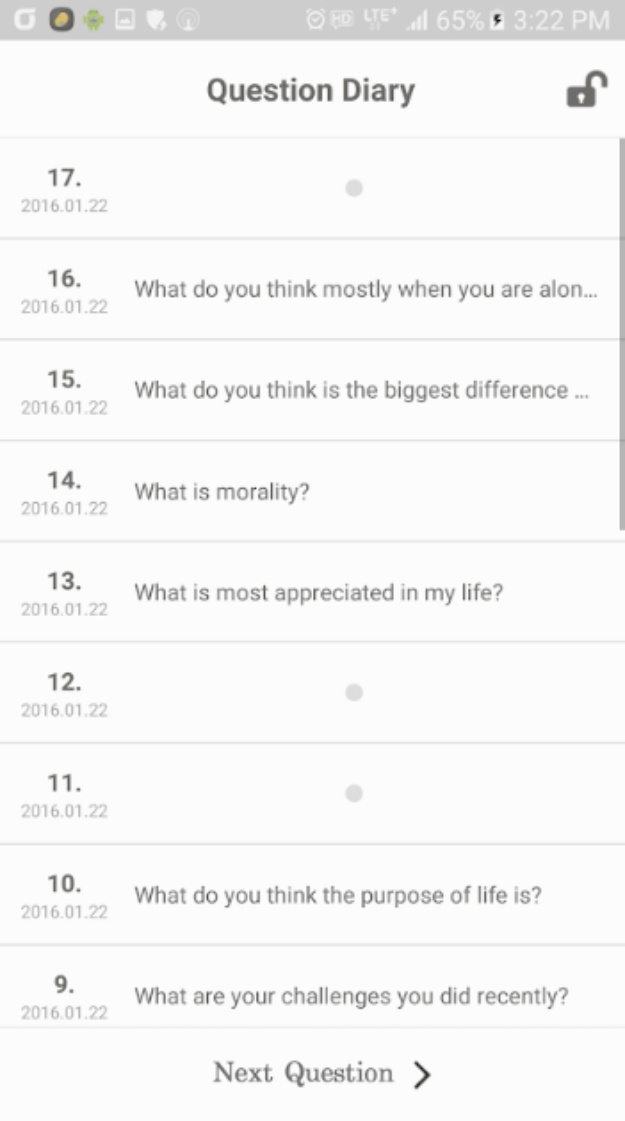The image size is (625, 1121).
Task: Open the 'What is morality?' entry
Action: coord(223,492)
